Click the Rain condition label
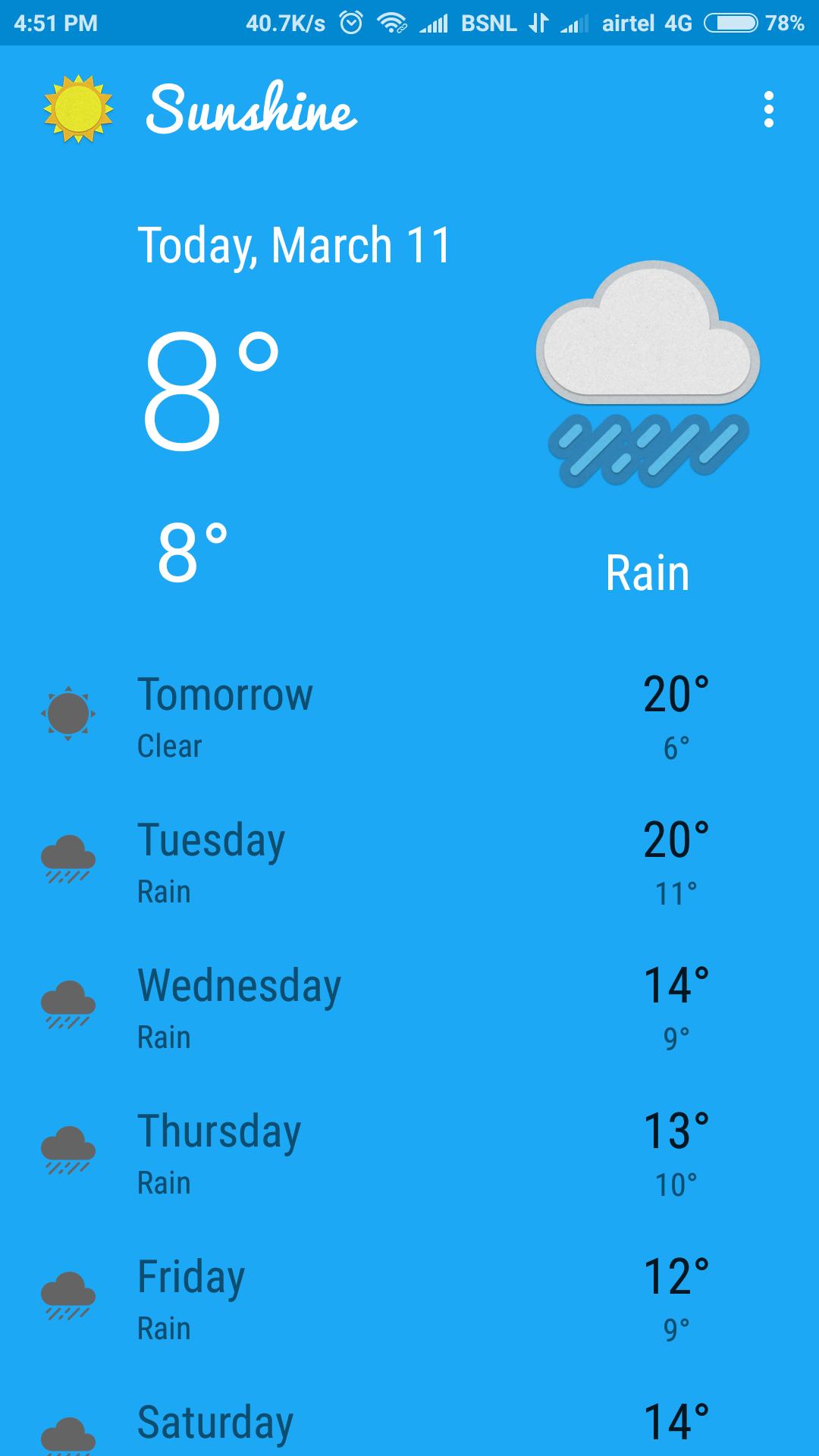Image resolution: width=819 pixels, height=1456 pixels. click(x=649, y=573)
